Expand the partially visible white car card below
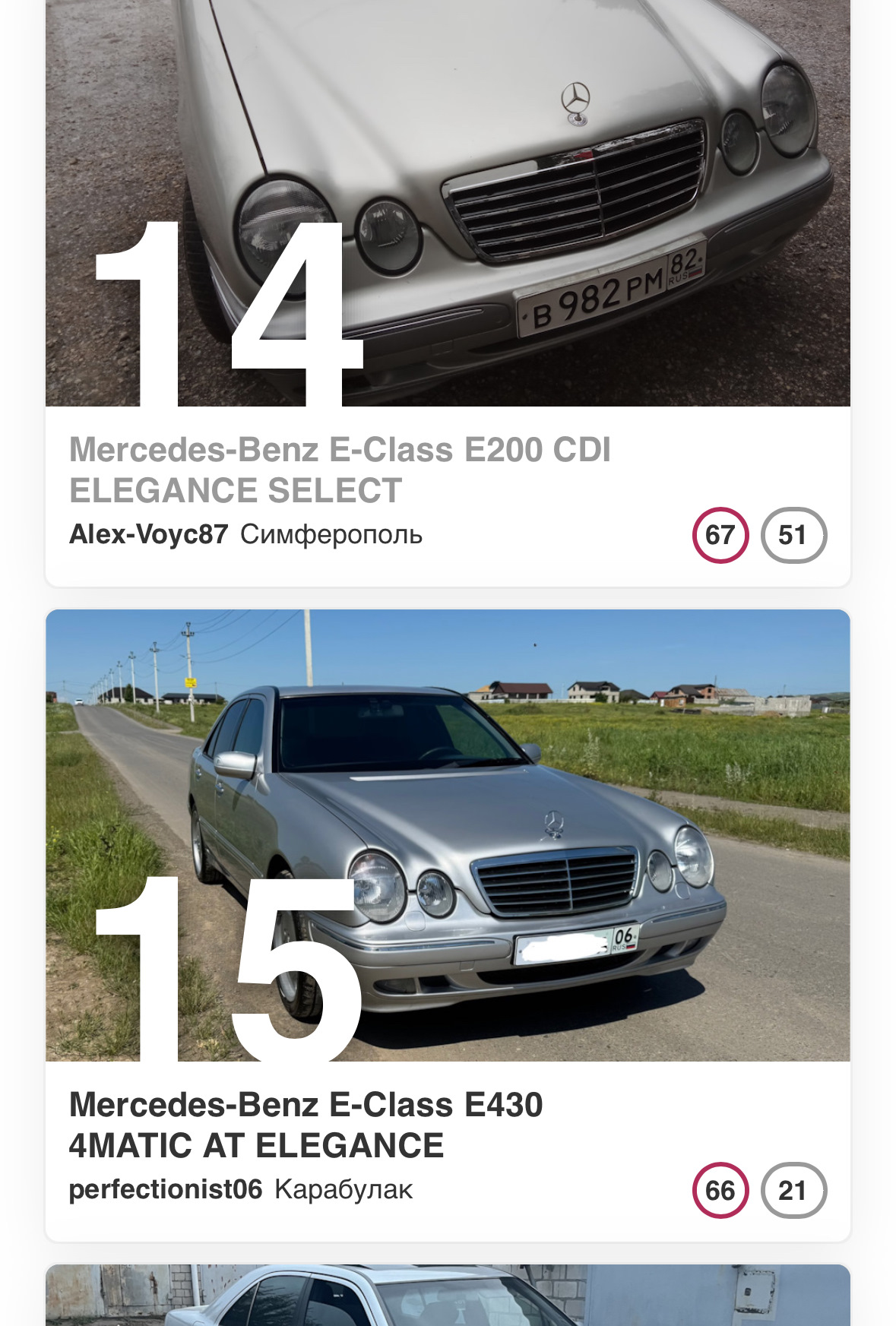The height and width of the screenshot is (1326, 896). tap(448, 1299)
